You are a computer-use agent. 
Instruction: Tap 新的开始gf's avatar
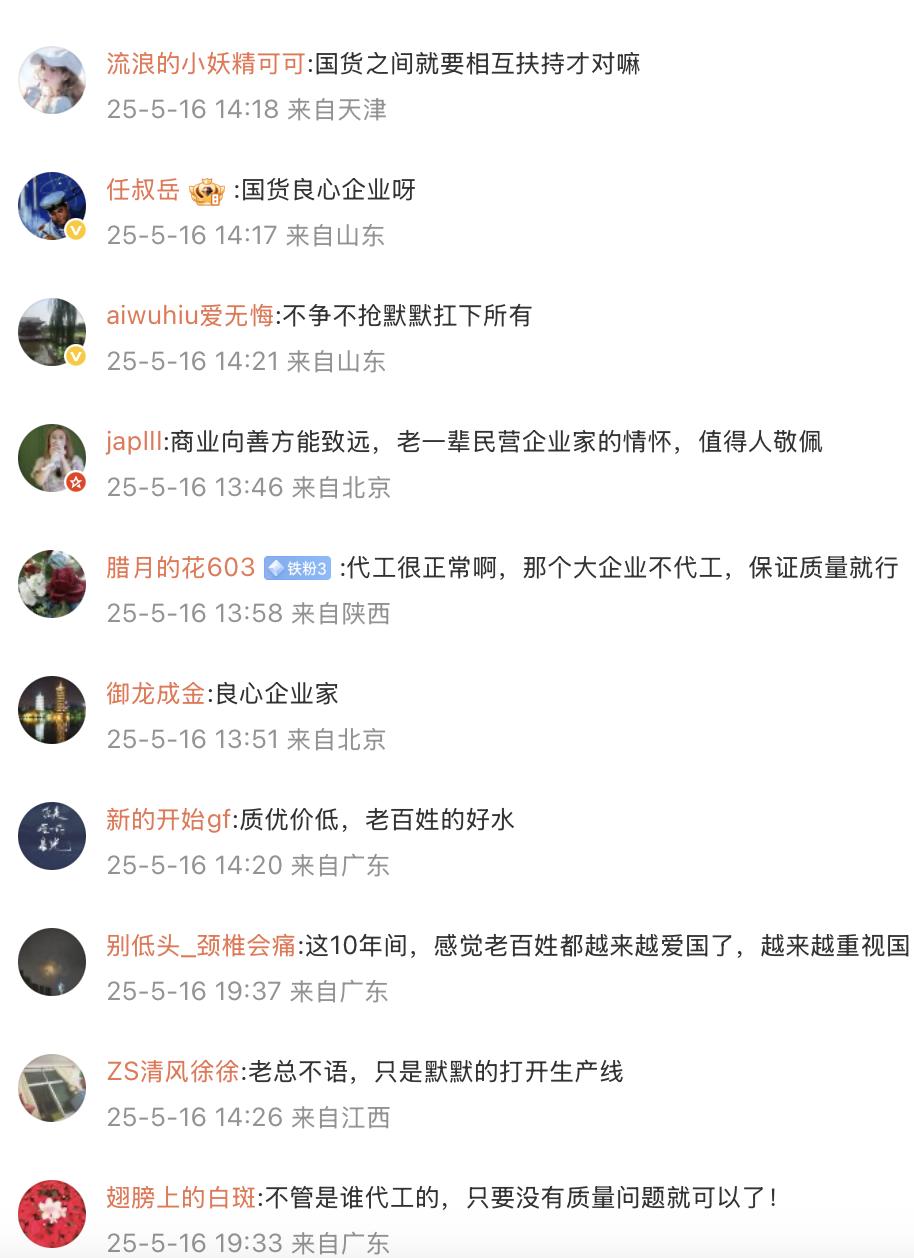point(52,836)
